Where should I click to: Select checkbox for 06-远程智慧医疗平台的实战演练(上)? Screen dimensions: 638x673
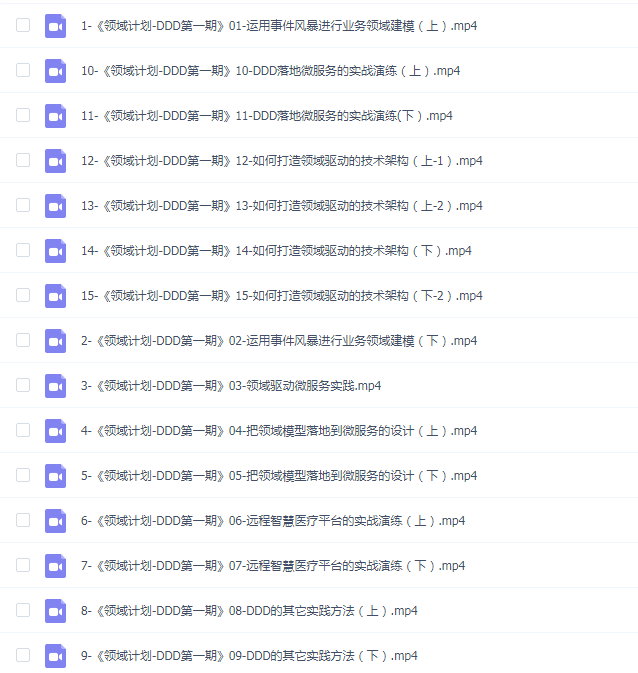(23, 520)
